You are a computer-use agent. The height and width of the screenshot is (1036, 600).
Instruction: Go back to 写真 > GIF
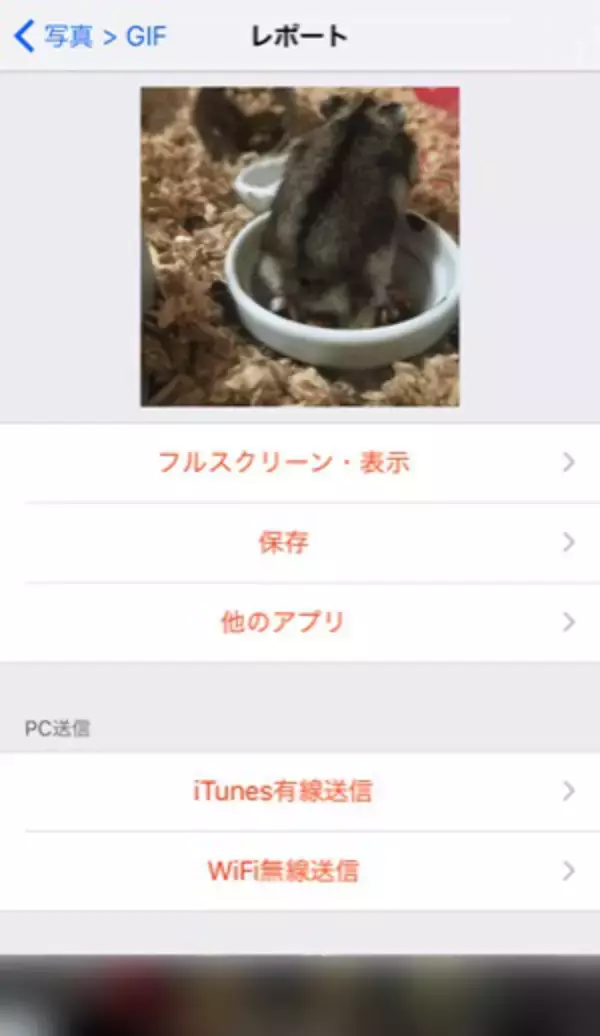(x=90, y=37)
